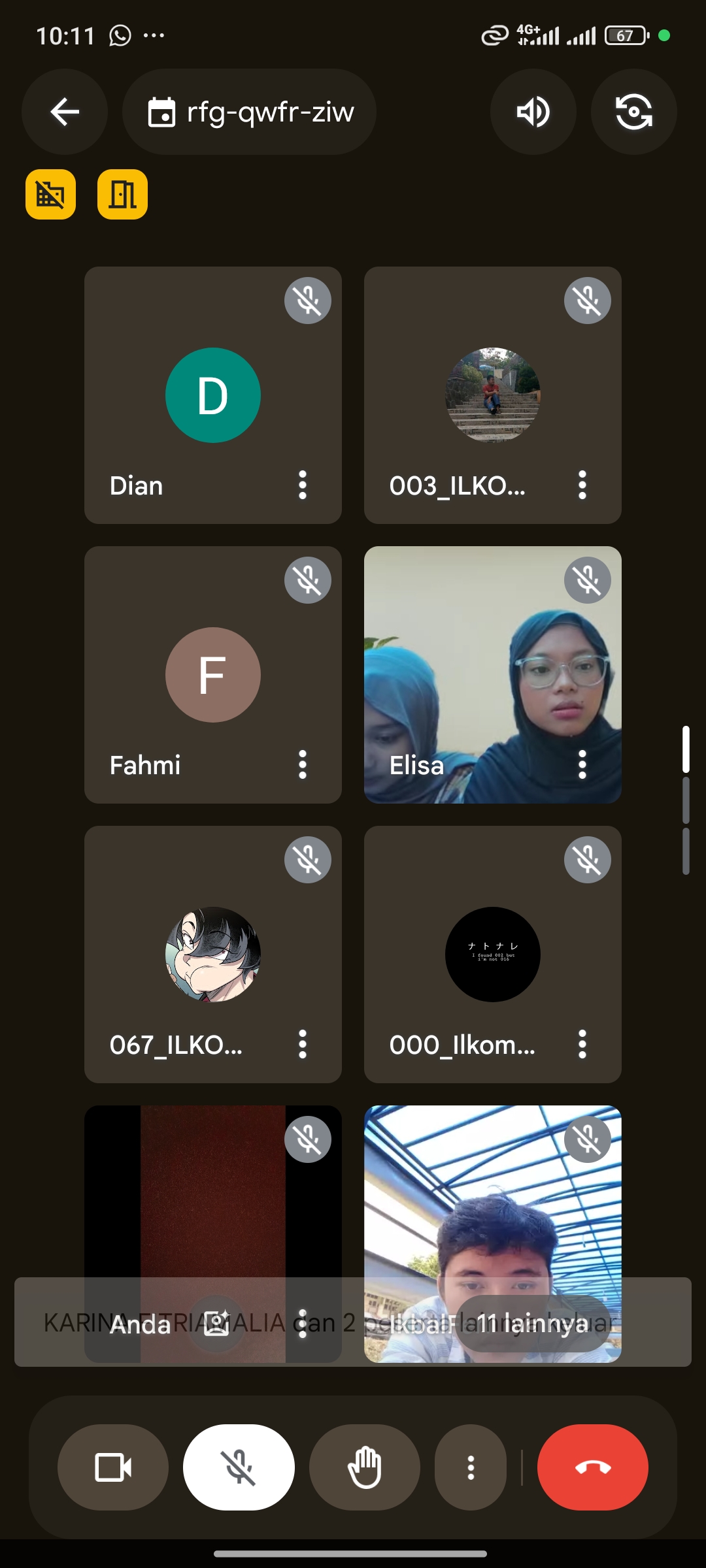The image size is (706, 1568).
Task: Open options menu for Fahmi
Action: tap(302, 764)
